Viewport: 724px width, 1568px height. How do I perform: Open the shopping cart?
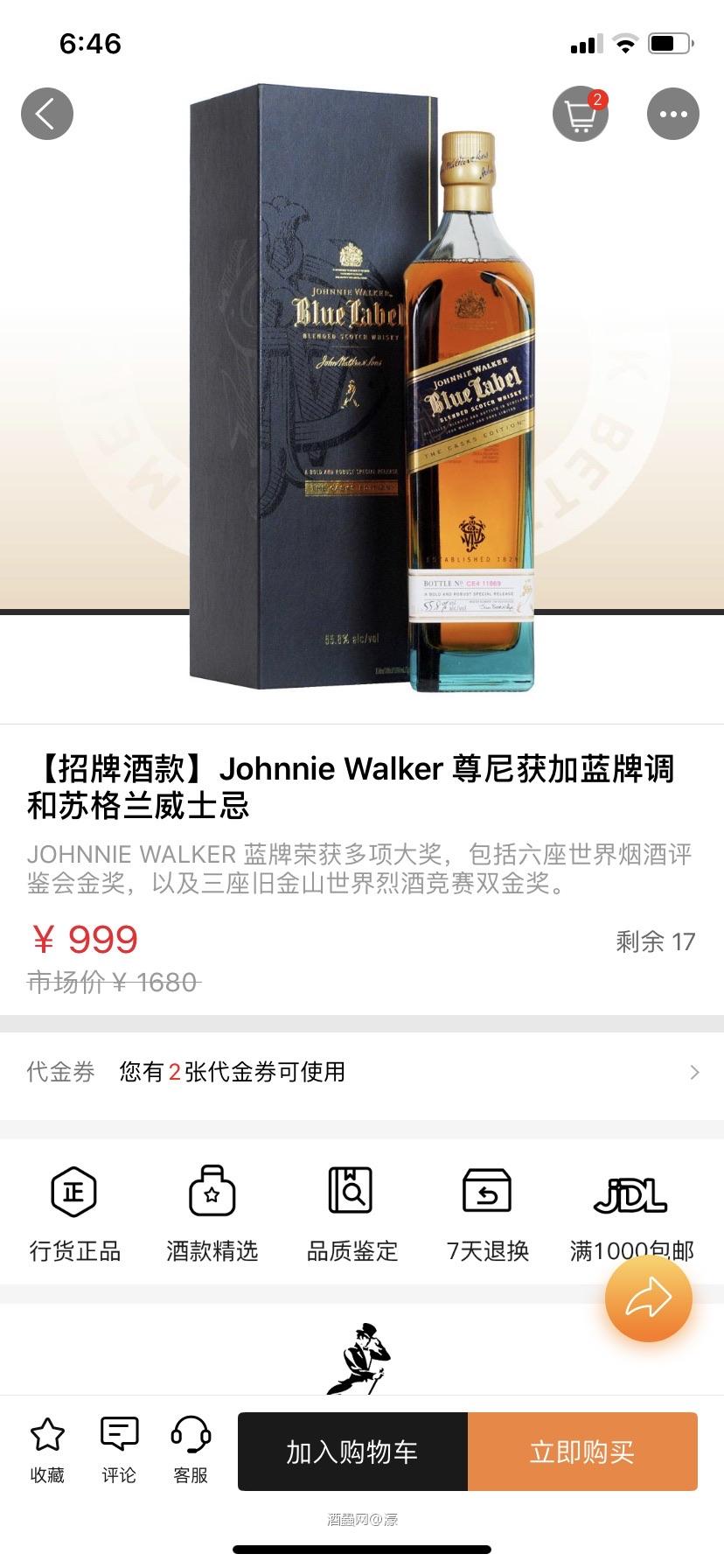[x=580, y=115]
